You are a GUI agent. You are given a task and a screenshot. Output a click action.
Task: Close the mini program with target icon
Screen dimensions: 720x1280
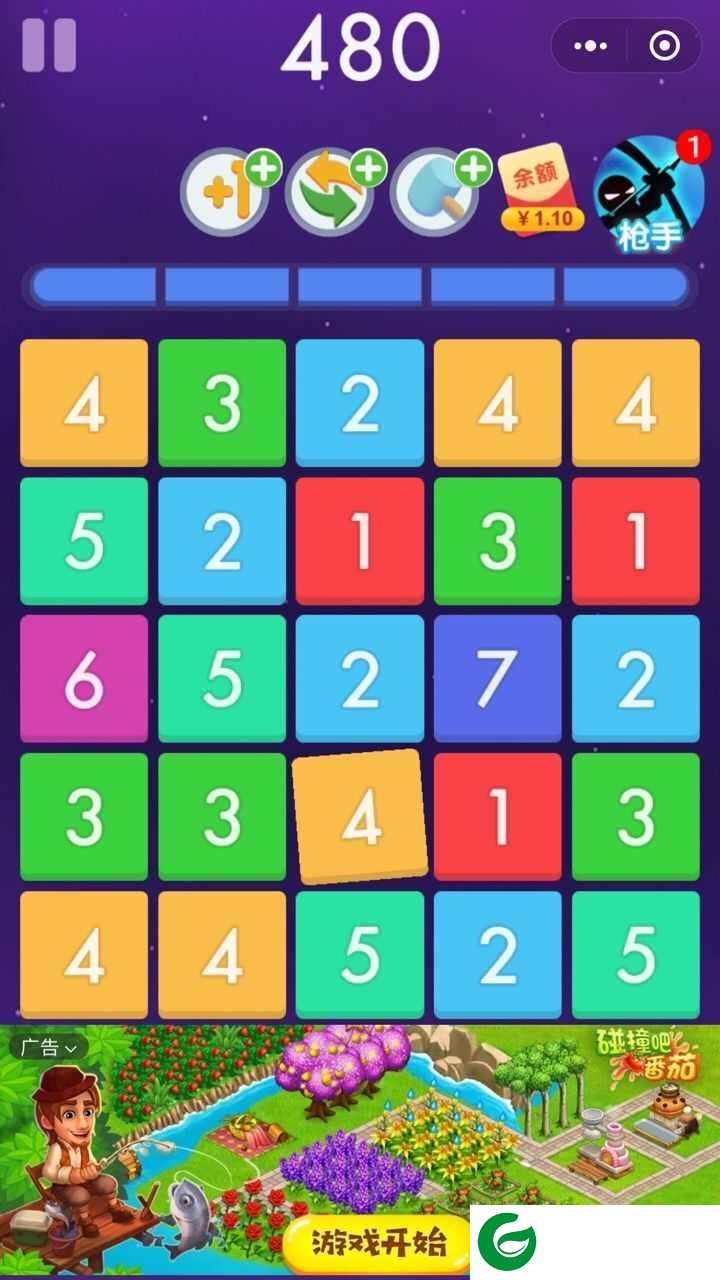[664, 46]
